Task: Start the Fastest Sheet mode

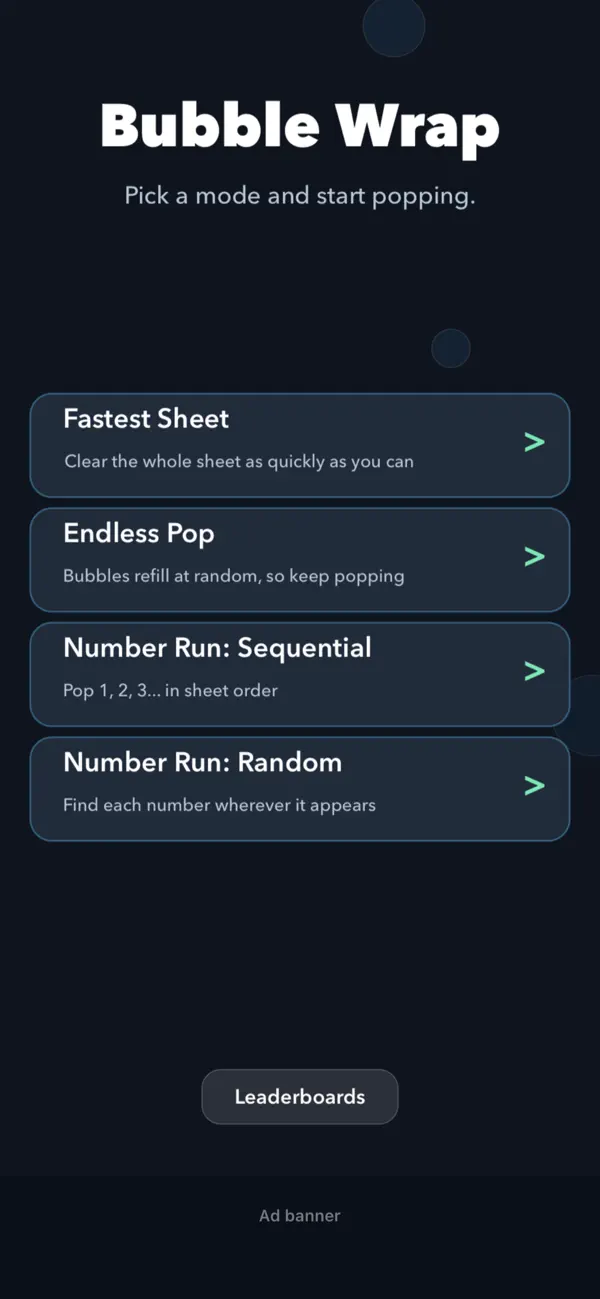Action: 300,445
